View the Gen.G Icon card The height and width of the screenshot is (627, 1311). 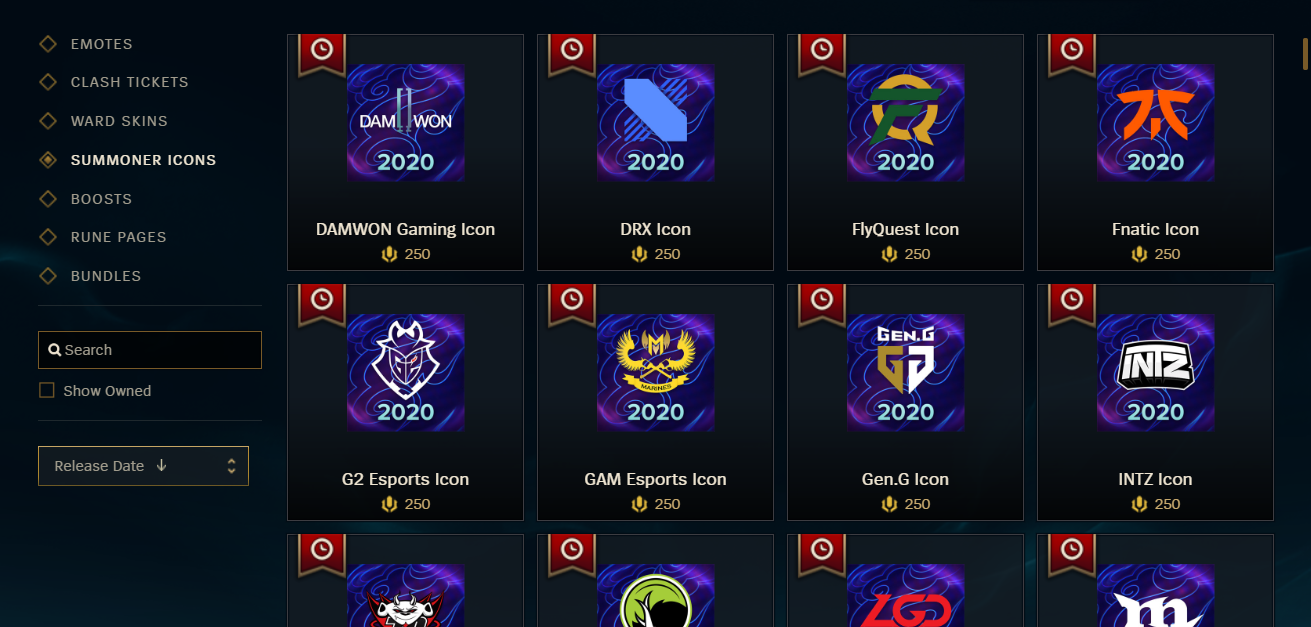point(905,402)
